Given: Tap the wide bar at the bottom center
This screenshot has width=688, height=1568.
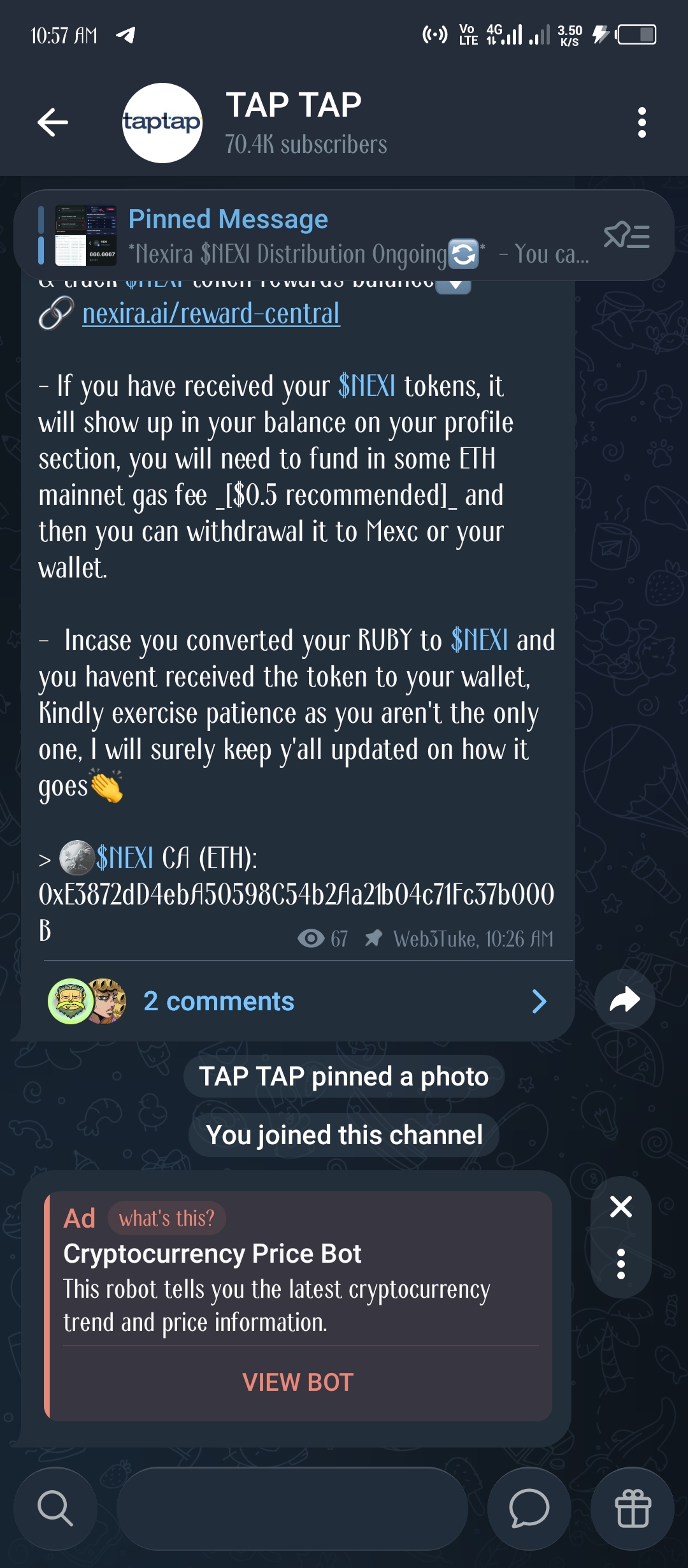Looking at the screenshot, I should pyautogui.click(x=292, y=1508).
